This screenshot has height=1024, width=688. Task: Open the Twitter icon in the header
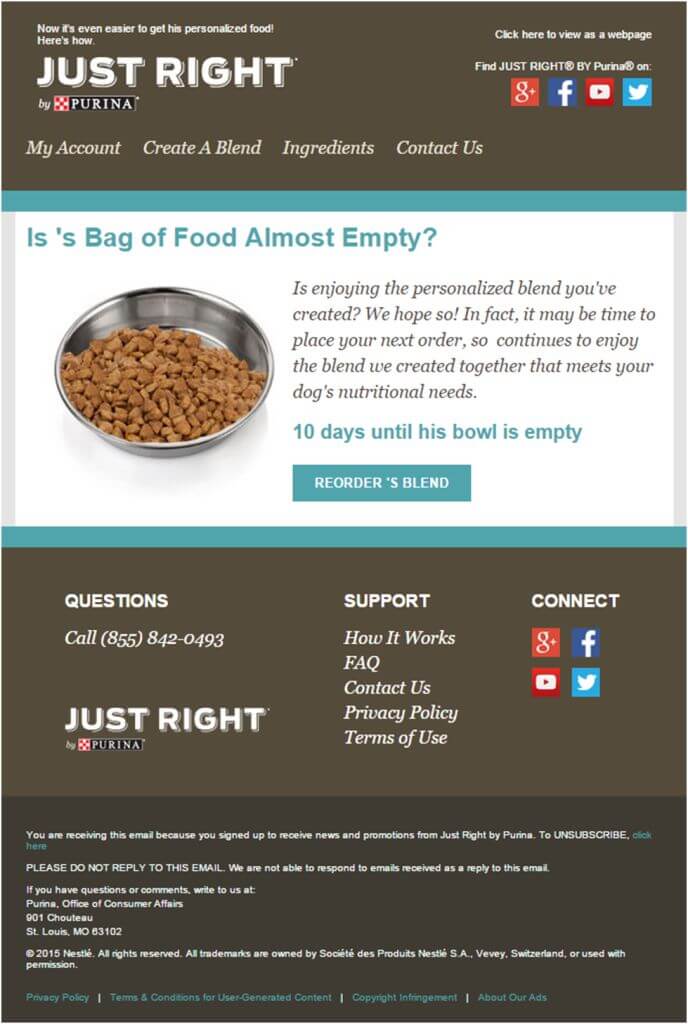pyautogui.click(x=637, y=92)
